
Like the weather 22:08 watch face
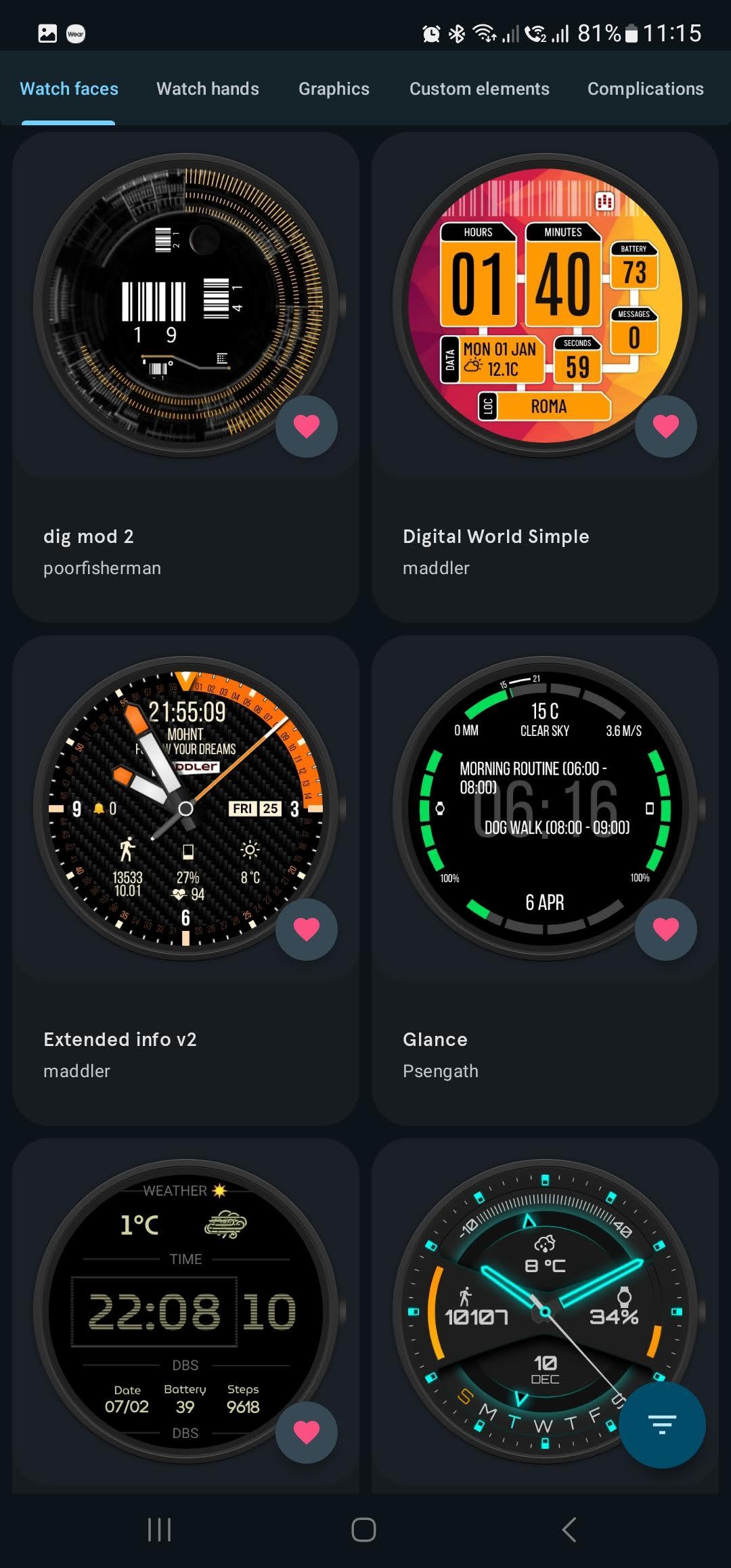point(307,1433)
